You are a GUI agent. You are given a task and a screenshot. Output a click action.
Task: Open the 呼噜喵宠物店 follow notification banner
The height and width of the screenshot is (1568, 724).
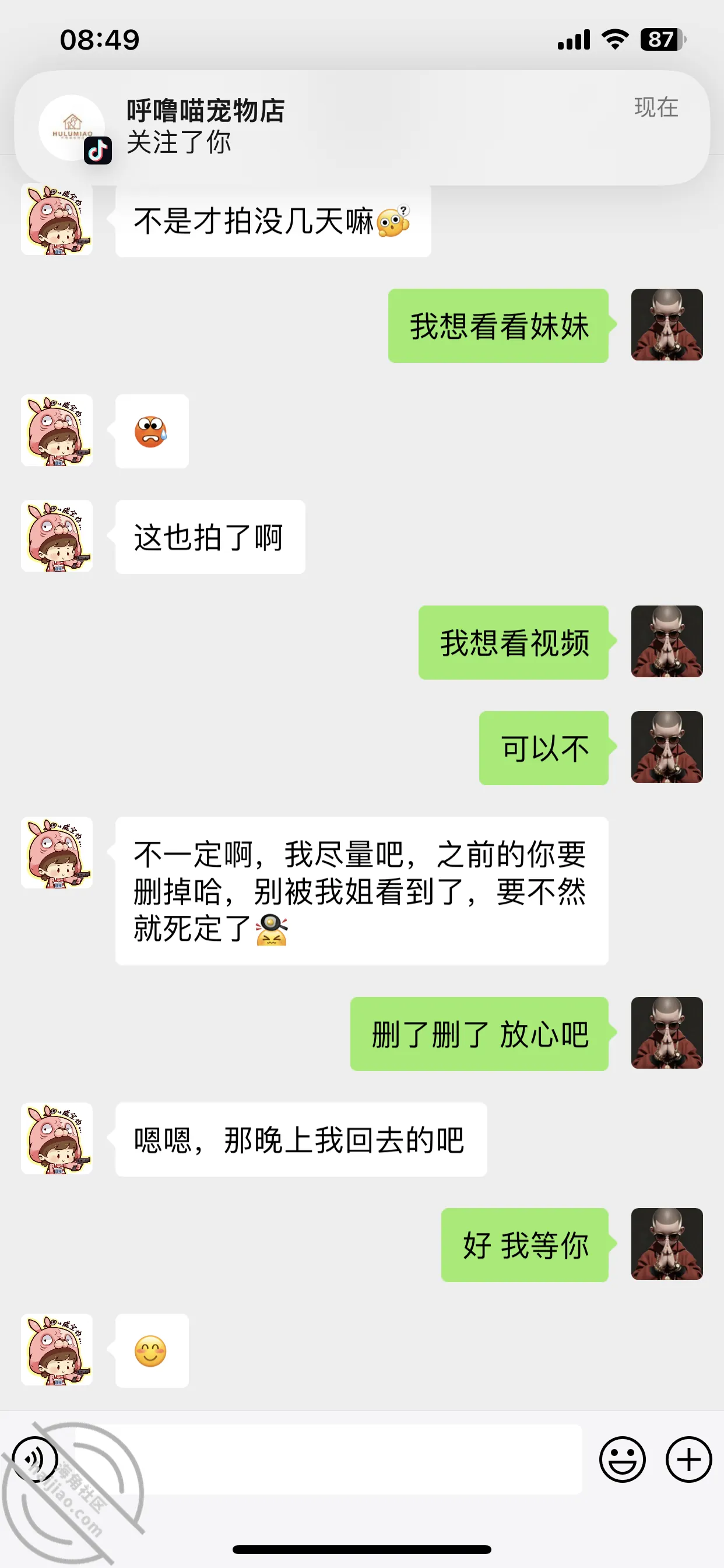pos(362,127)
